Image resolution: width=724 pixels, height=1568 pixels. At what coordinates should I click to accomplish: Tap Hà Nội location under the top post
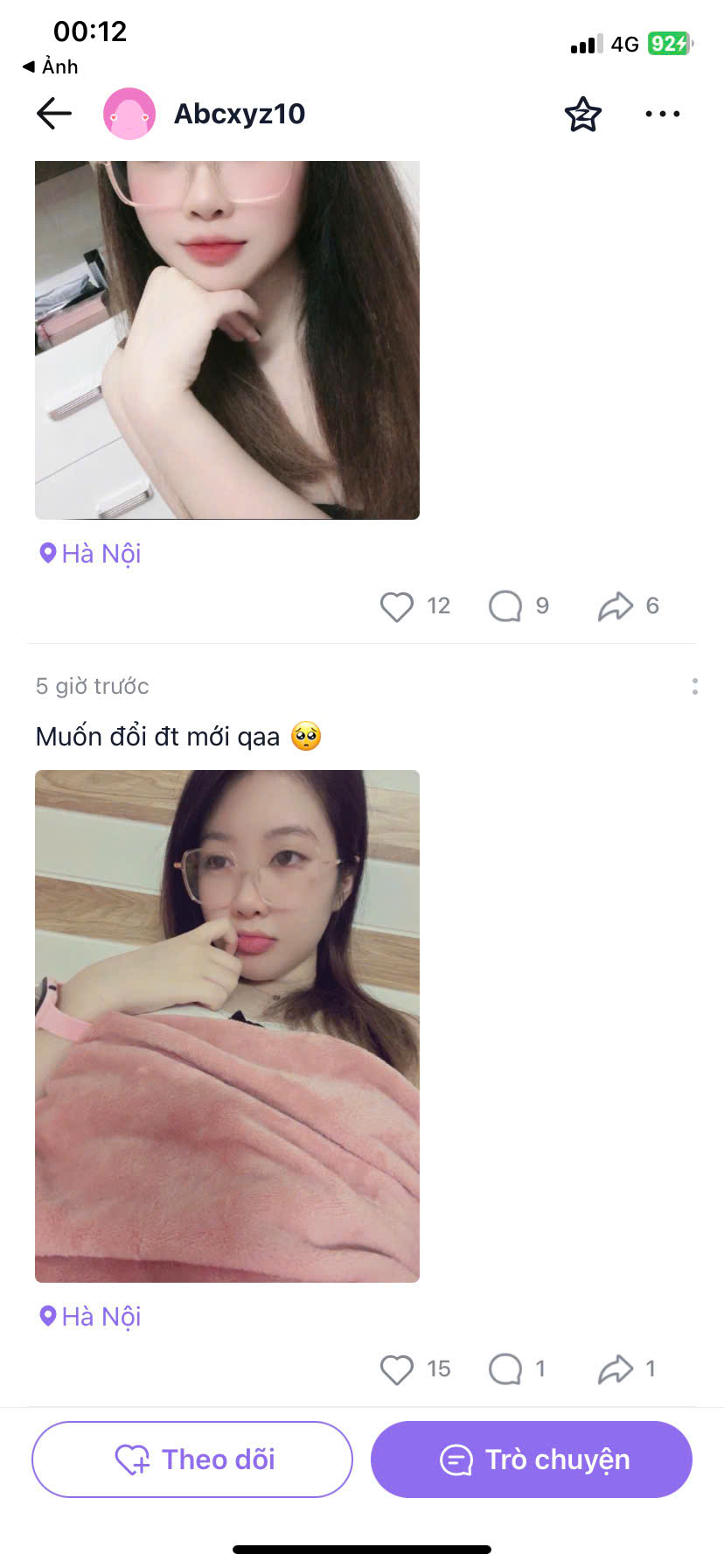point(91,554)
